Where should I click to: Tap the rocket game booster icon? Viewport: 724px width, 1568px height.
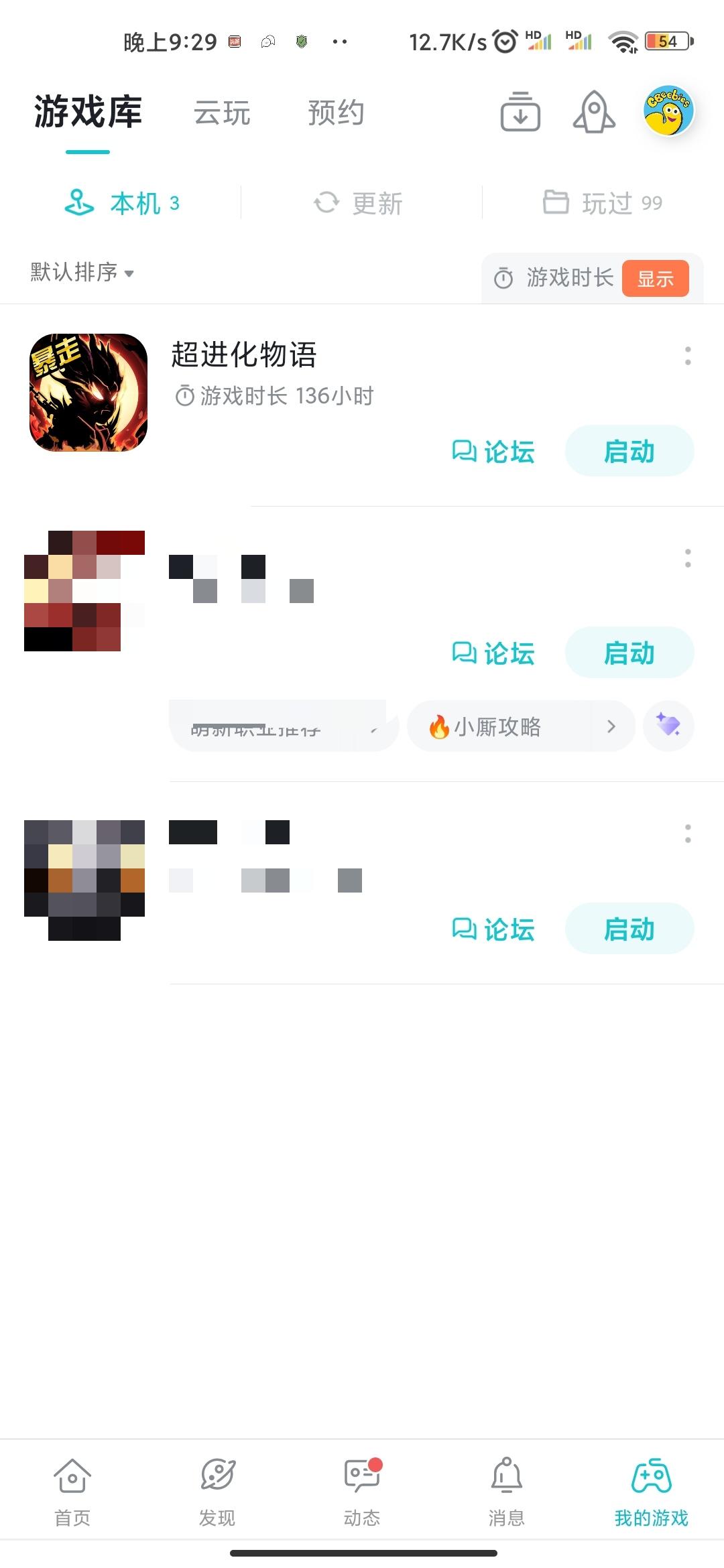(x=594, y=113)
